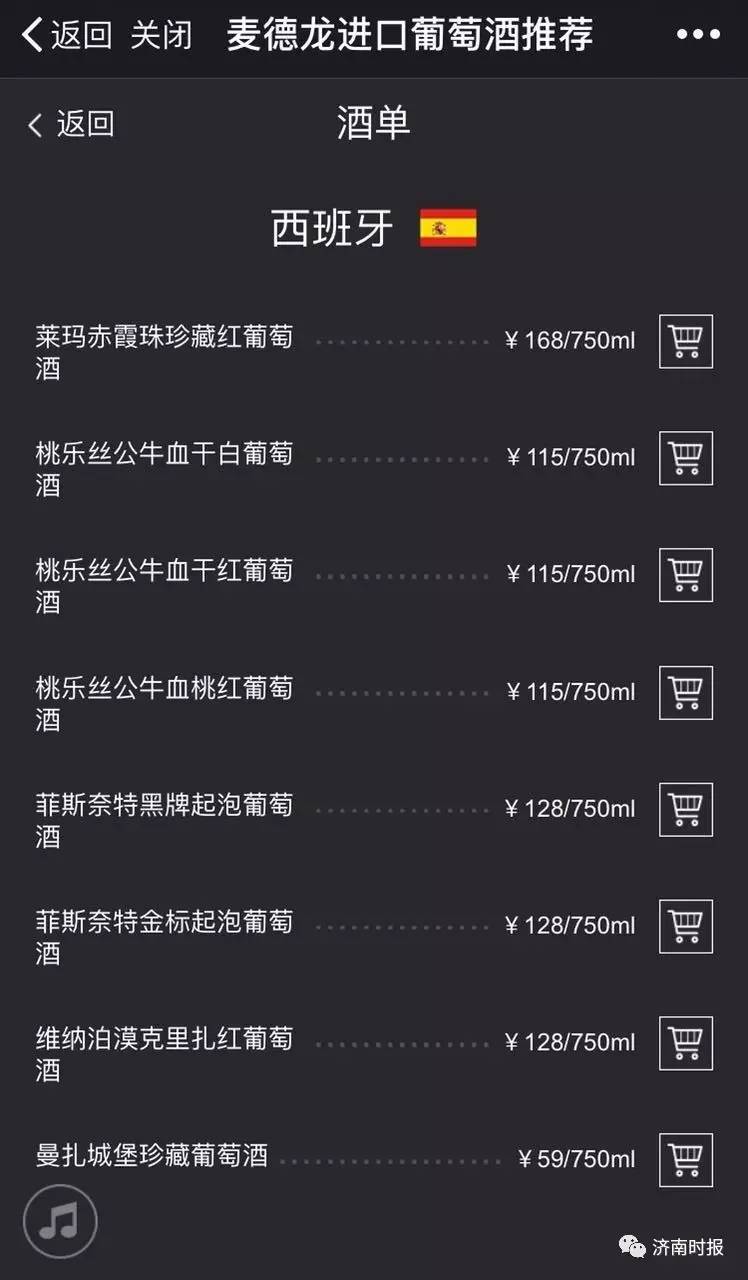Add the ¥59 曼扎城堡珍藏葡萄酒 to cart
The image size is (748, 1280).
click(685, 1159)
